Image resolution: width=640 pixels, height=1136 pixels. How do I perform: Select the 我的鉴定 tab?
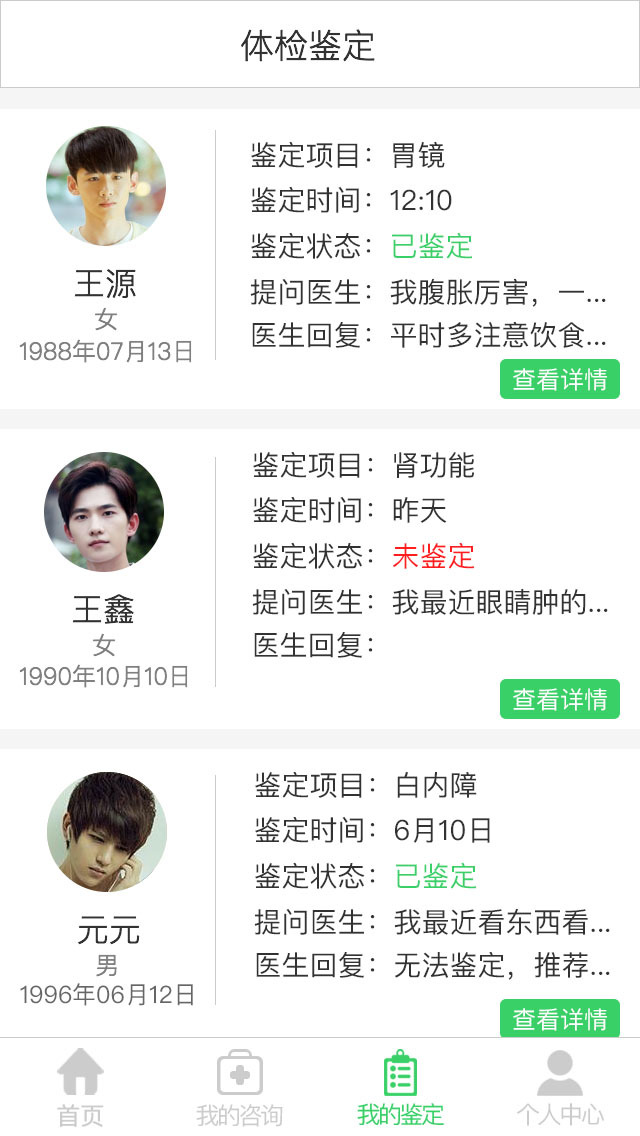[400, 1088]
